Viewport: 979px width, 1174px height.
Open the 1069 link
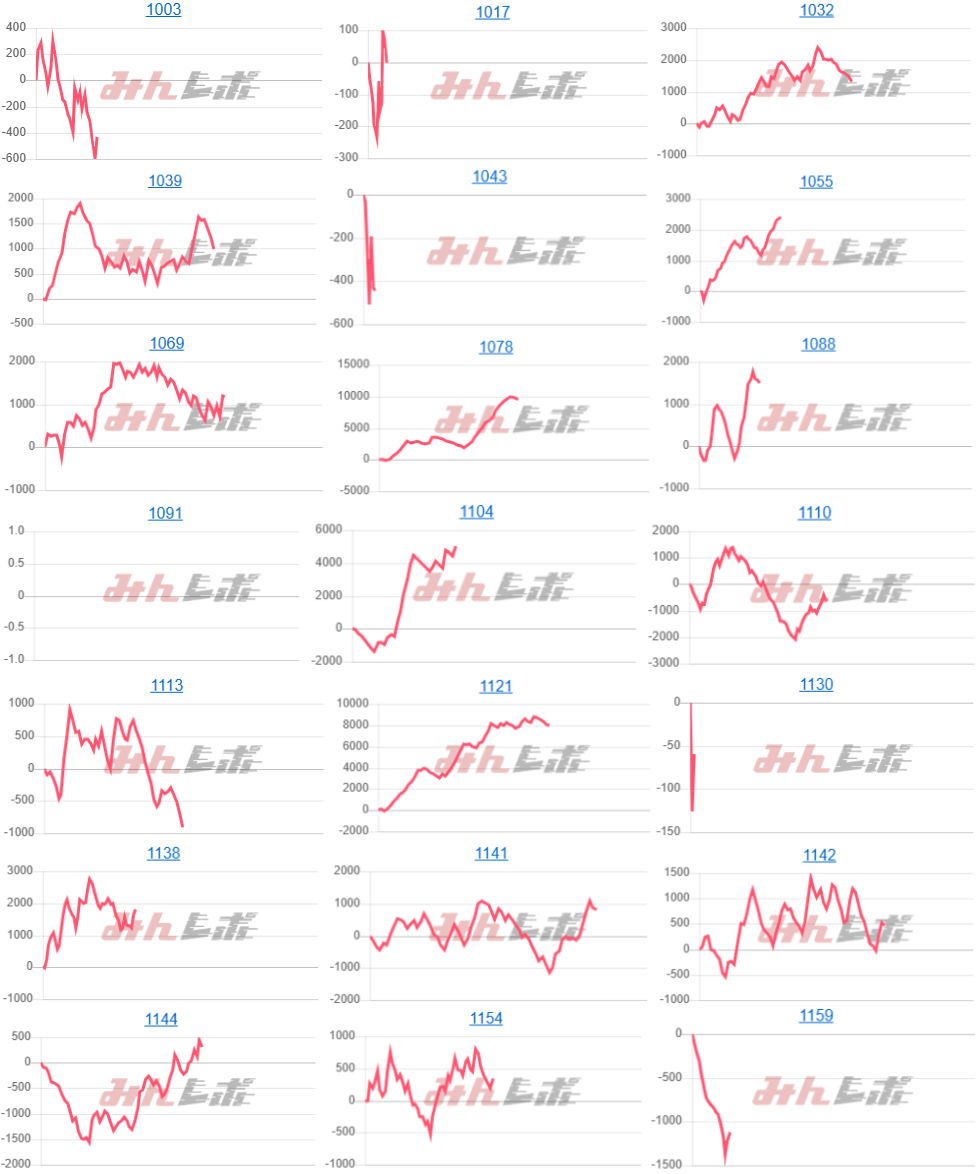(167, 344)
